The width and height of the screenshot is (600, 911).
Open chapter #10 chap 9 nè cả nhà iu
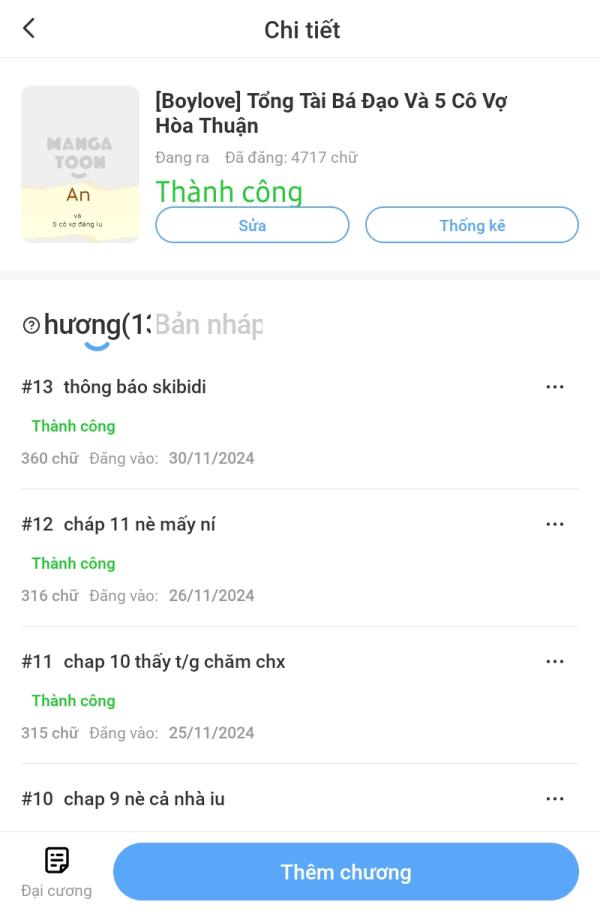click(144, 798)
